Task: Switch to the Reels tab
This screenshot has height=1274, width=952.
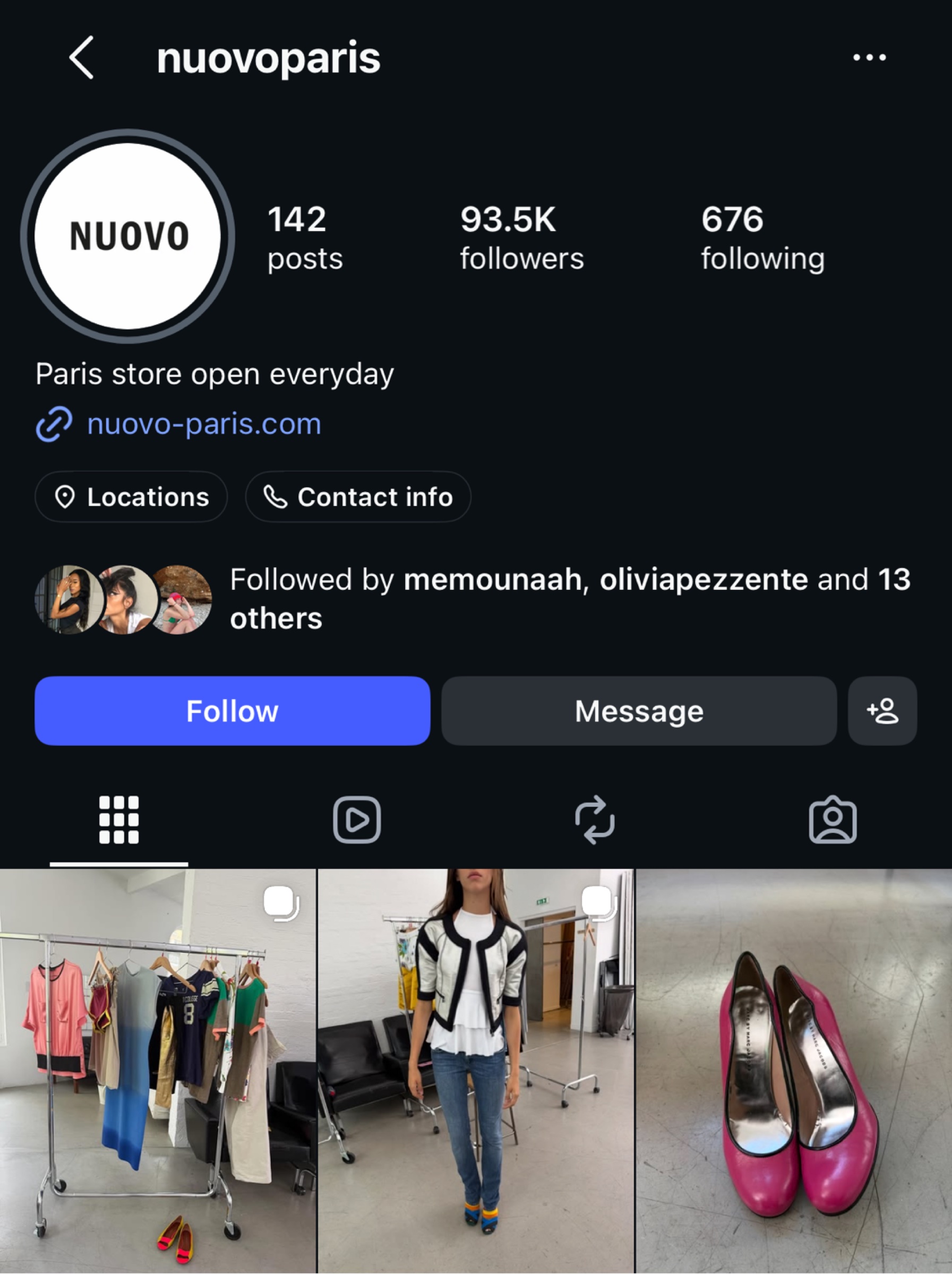Action: [356, 820]
